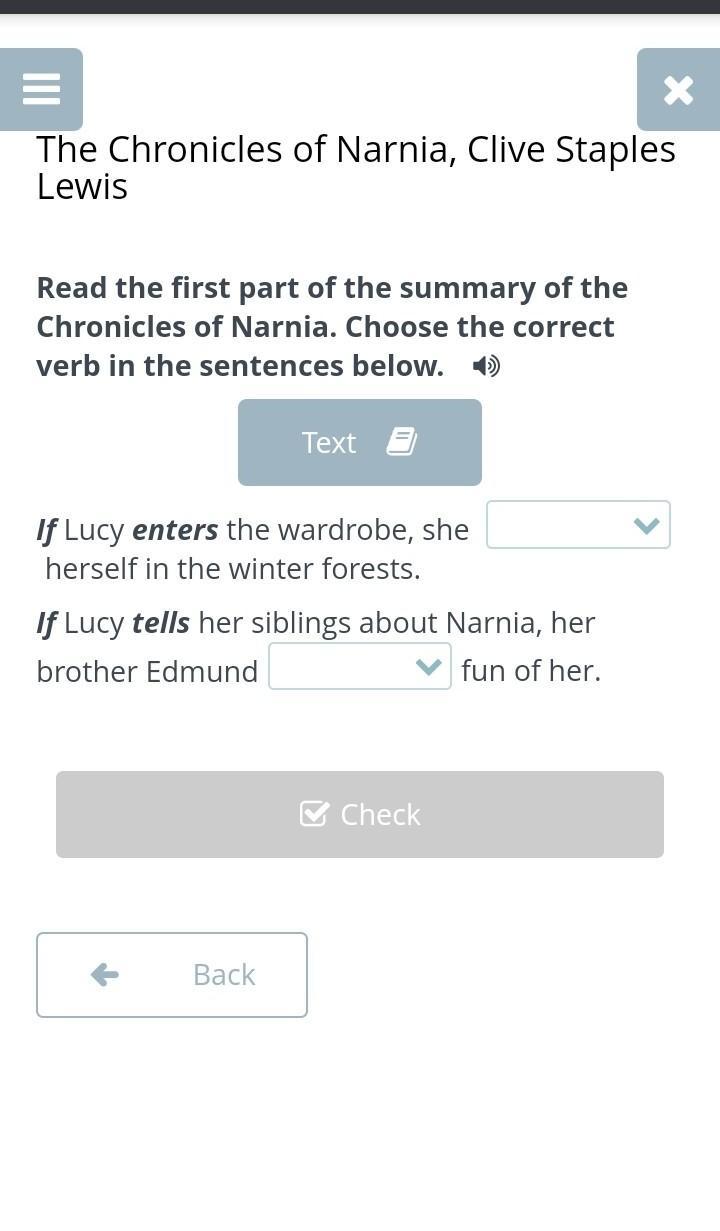Go to previous page with Back

pos(172,975)
